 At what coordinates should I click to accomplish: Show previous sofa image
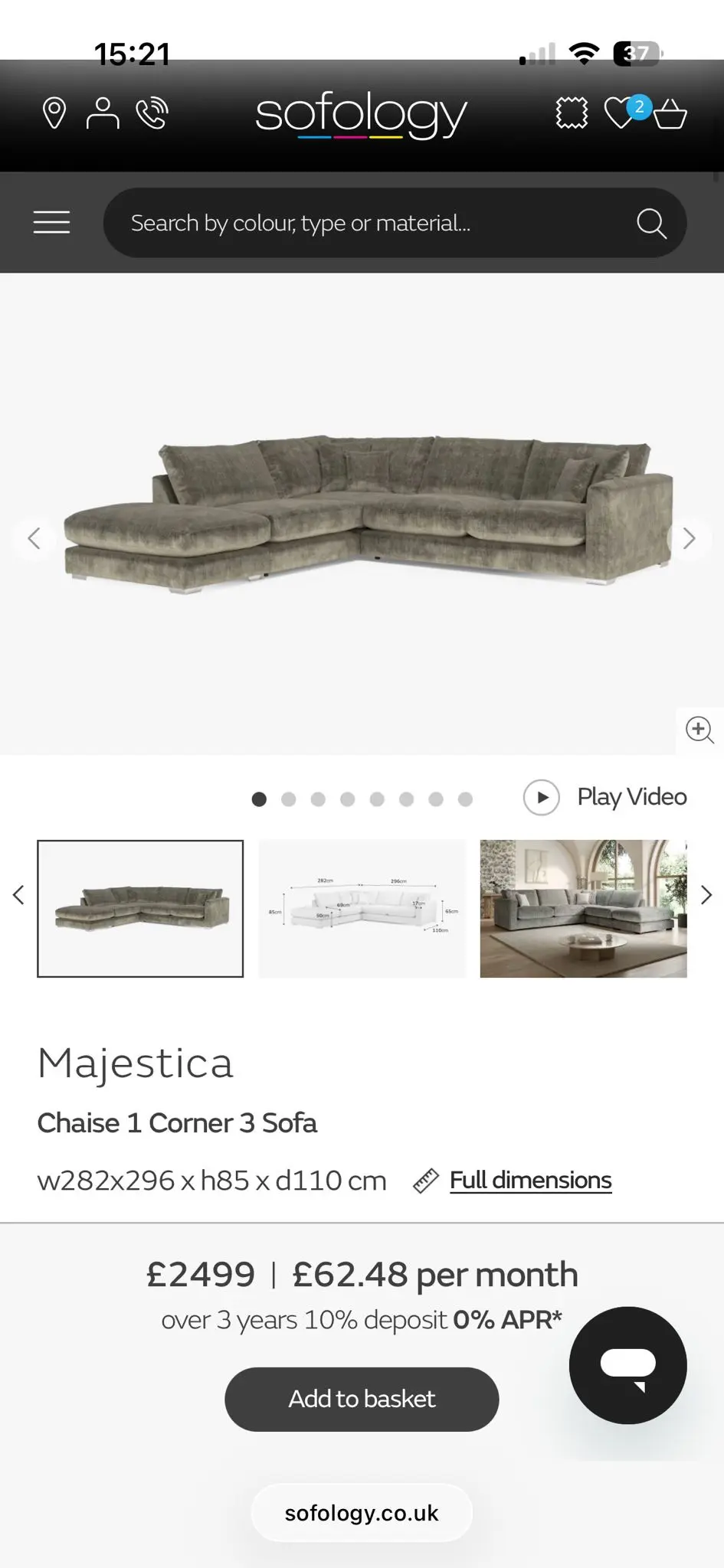coord(34,538)
